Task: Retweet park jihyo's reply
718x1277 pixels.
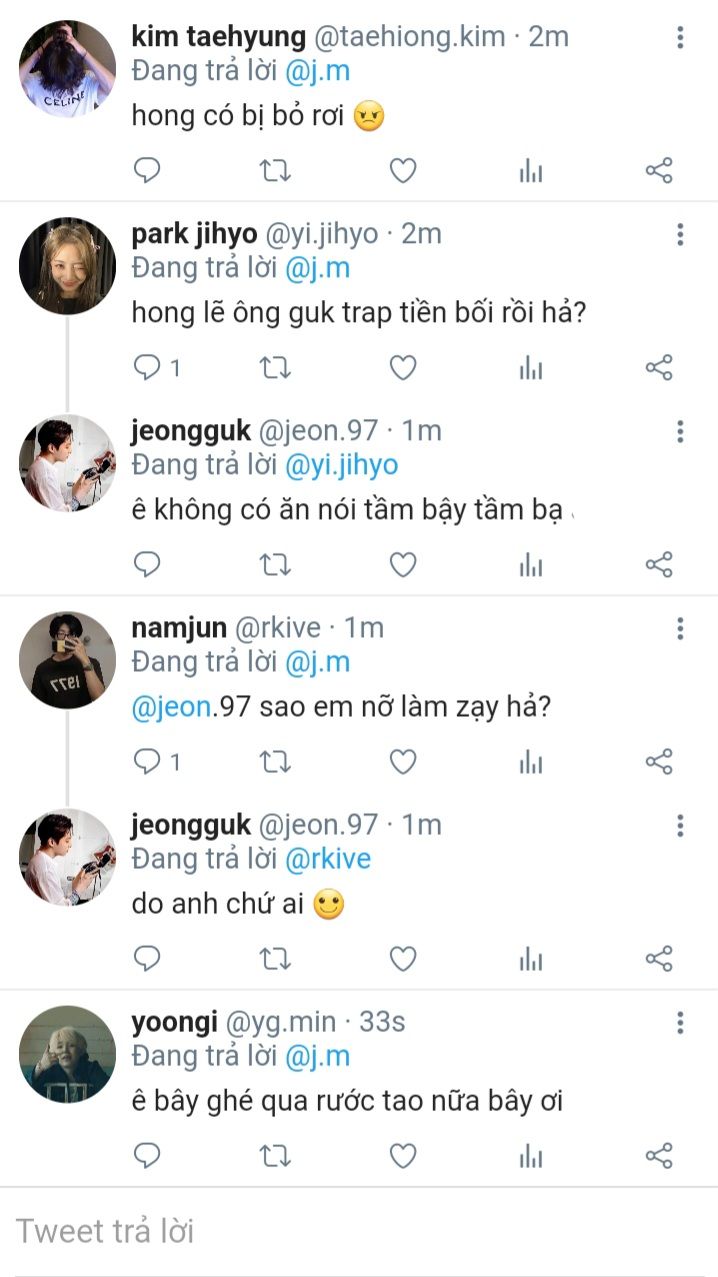Action: 275,368
